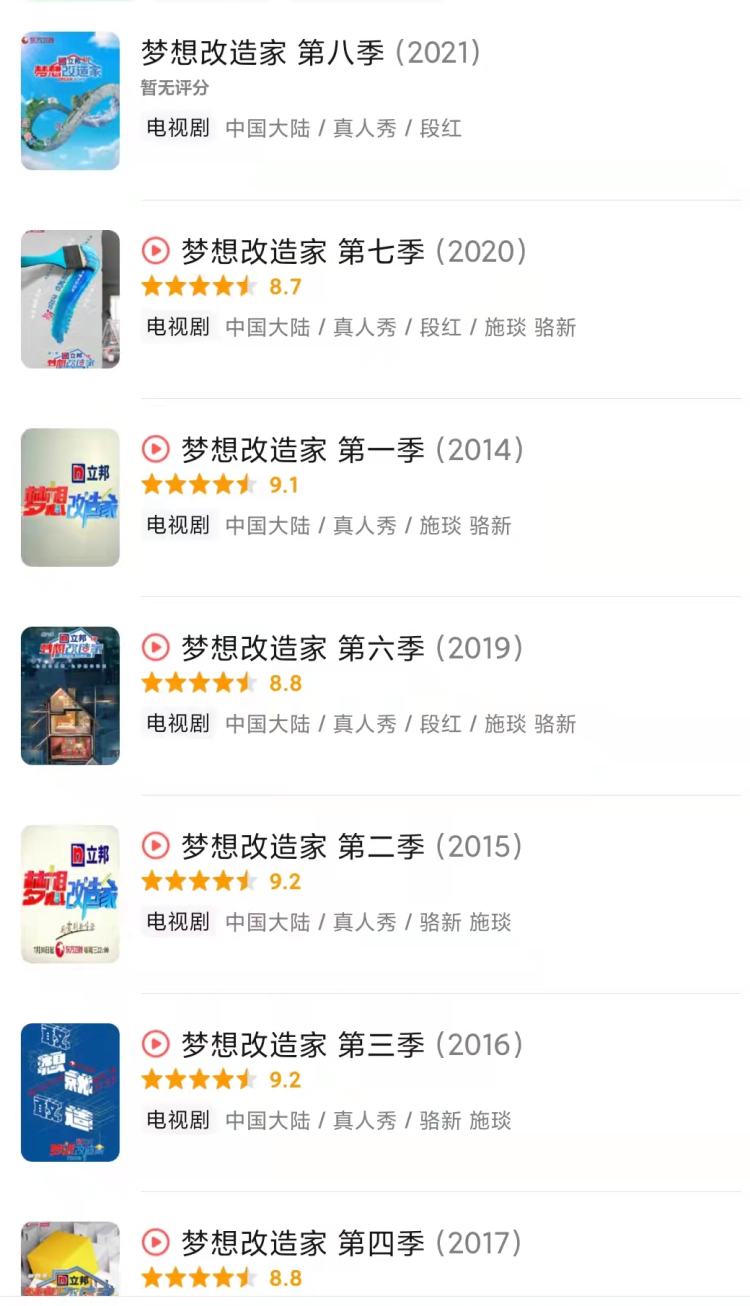The height and width of the screenshot is (1306, 750).
Task: Click the play icon for 梦想改造家 第七季
Action: 158,250
